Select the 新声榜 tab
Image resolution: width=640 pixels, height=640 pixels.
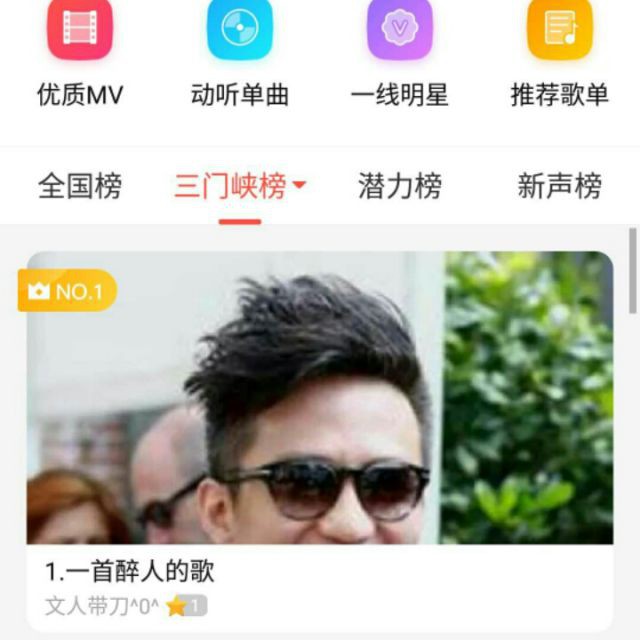click(559, 186)
